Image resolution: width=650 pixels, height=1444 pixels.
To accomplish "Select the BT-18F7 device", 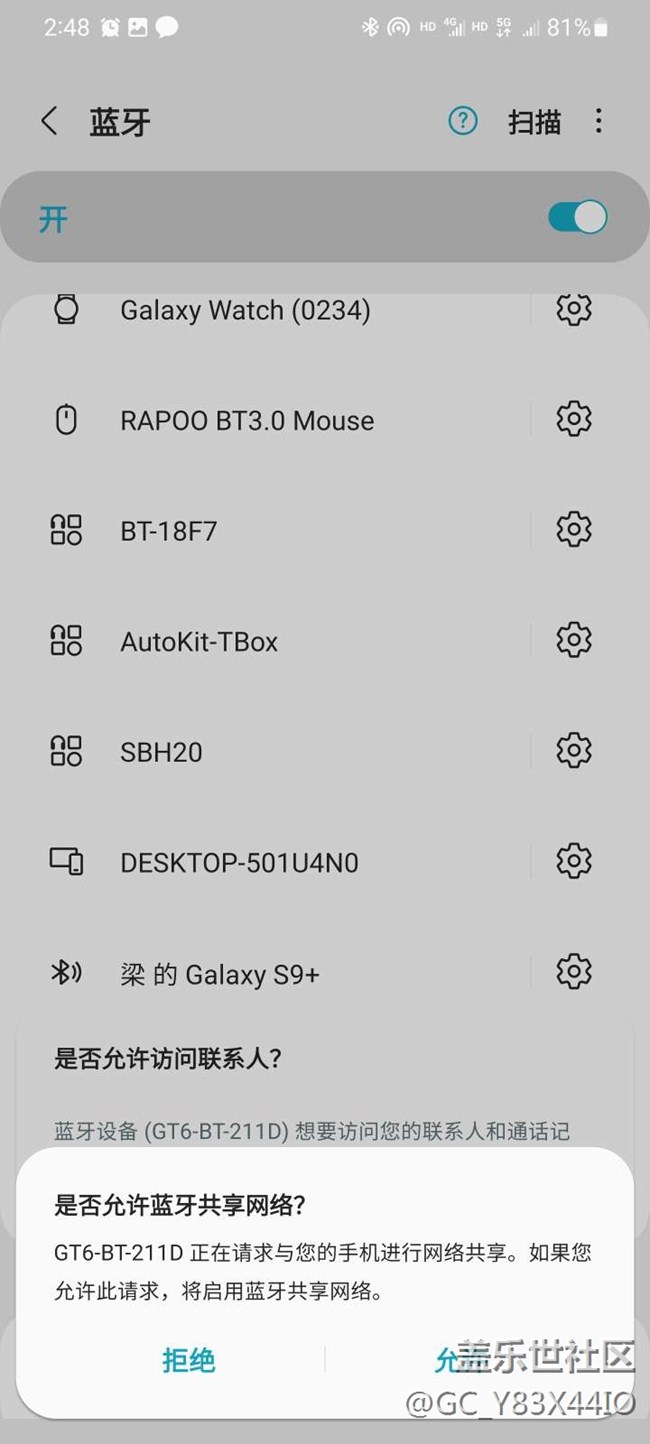I will tap(169, 531).
